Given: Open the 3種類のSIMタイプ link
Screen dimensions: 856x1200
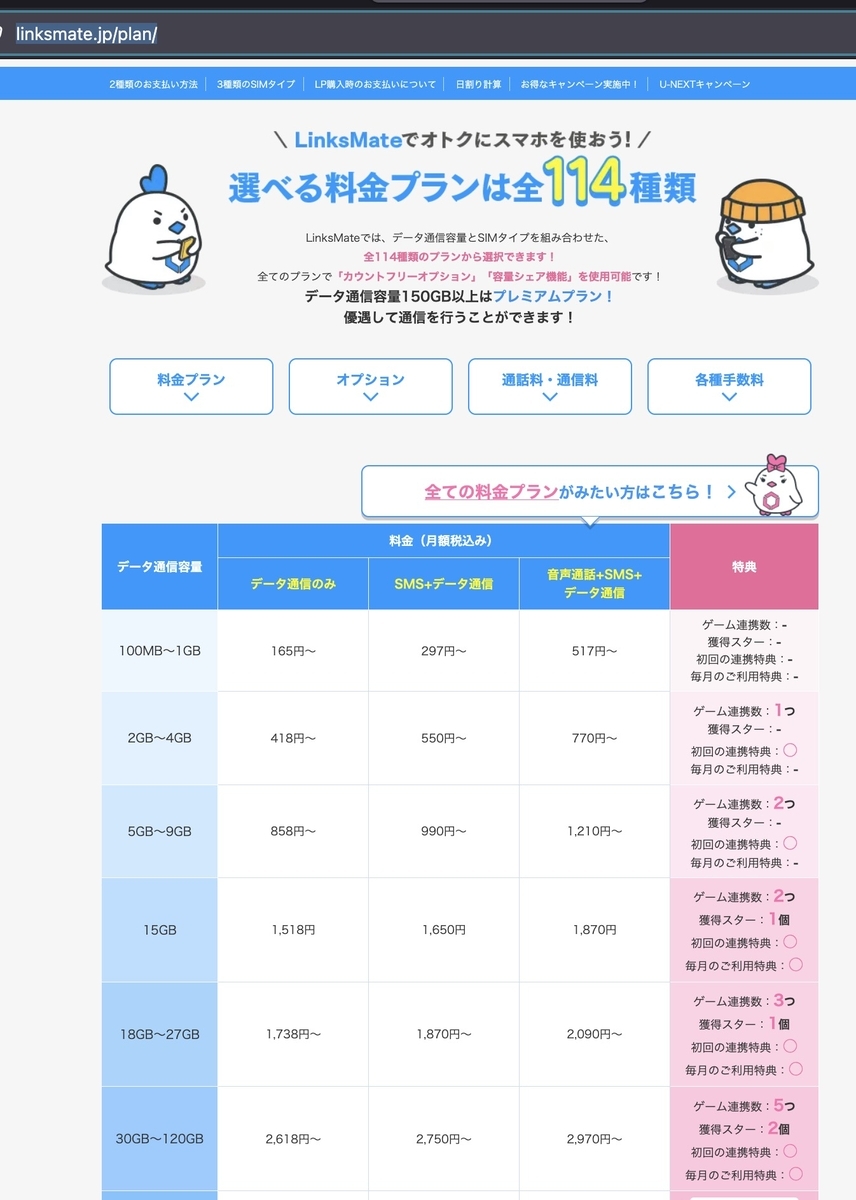Looking at the screenshot, I should 256,84.
